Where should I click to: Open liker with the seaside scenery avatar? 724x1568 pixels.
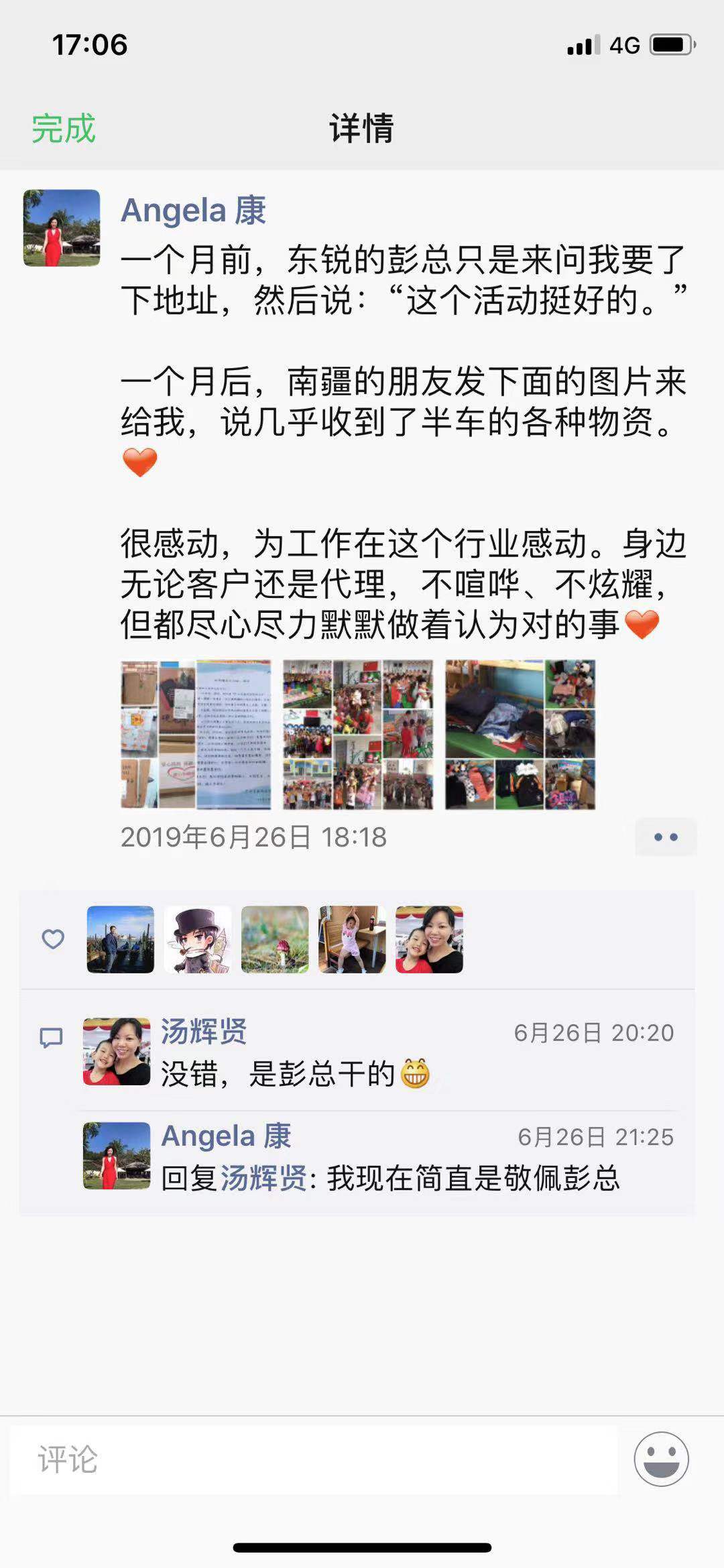click(121, 939)
